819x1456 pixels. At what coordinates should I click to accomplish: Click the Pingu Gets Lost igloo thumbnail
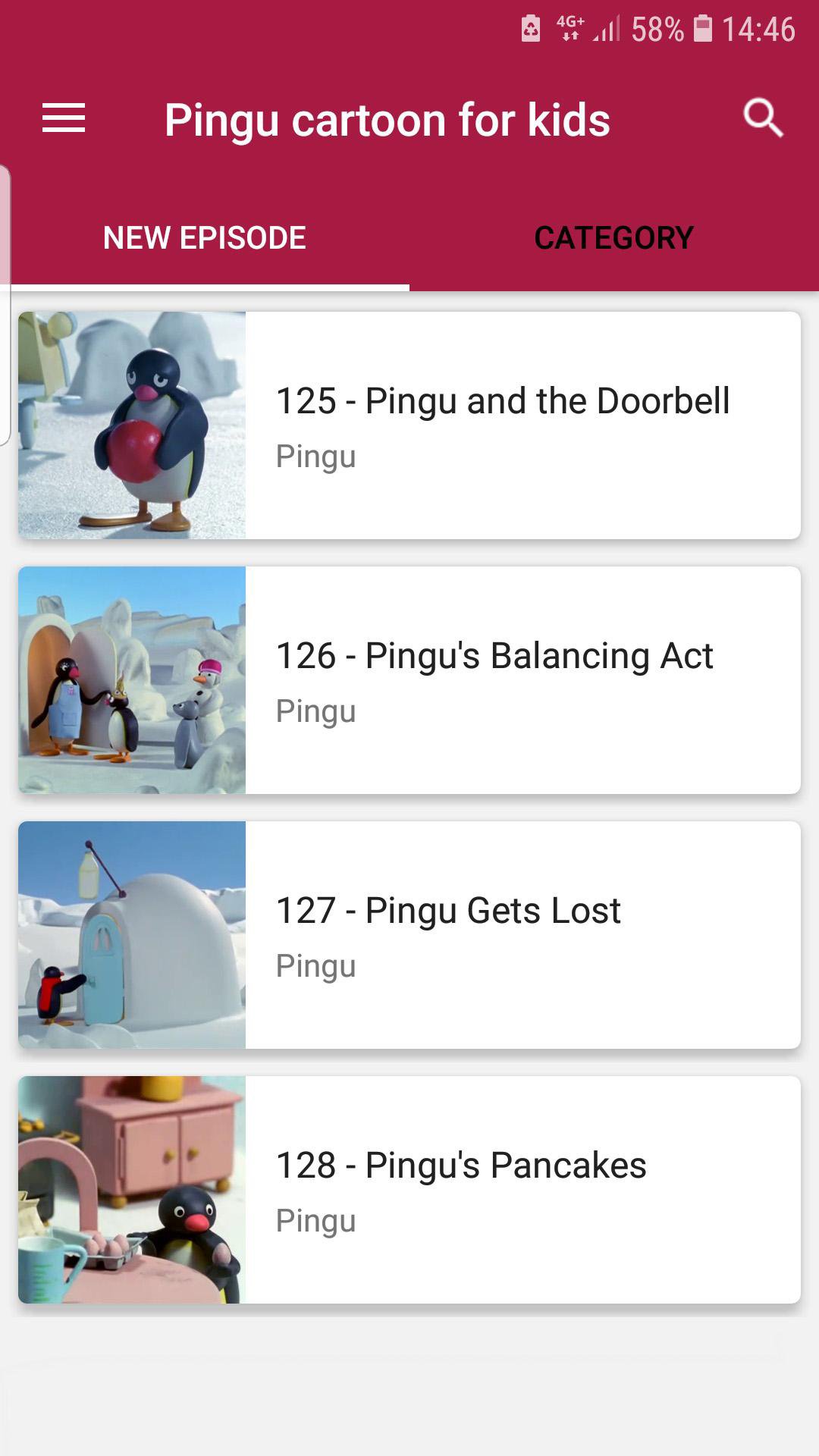132,934
